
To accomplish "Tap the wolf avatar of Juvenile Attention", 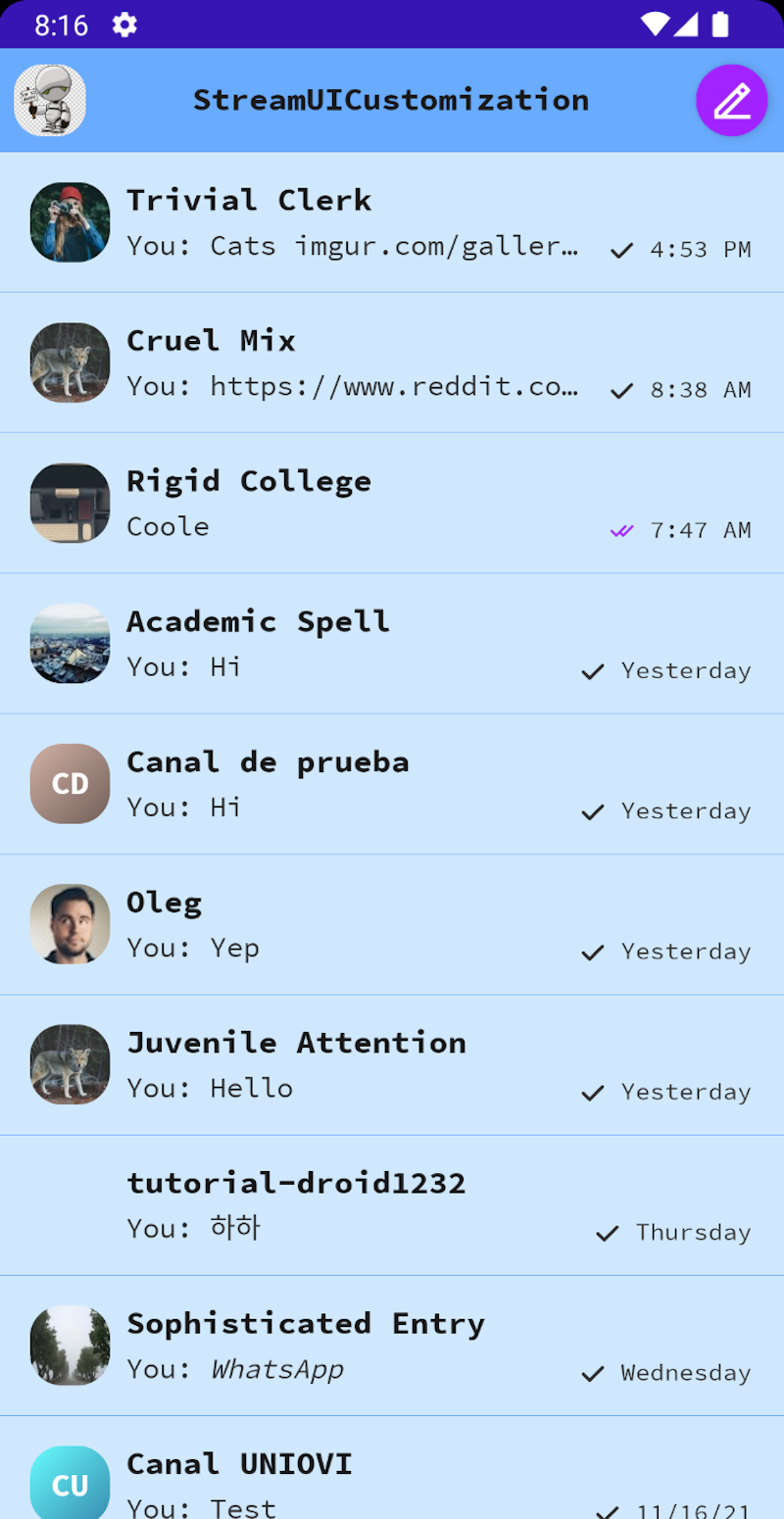I will 70,1064.
